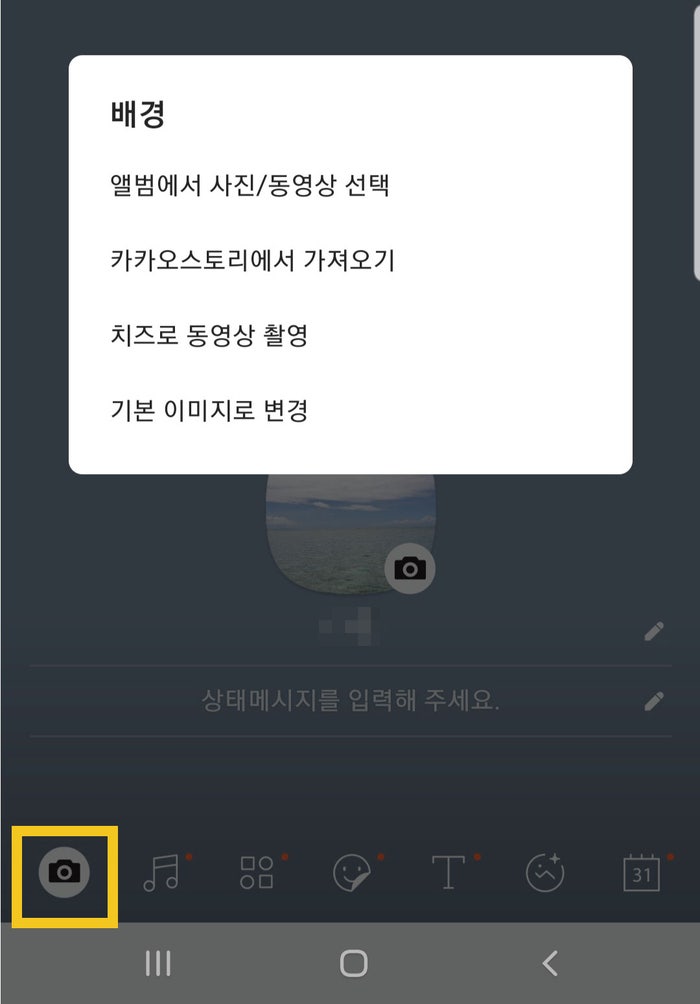Open the sticker face tool
The width and height of the screenshot is (700, 1004).
tap(352, 873)
